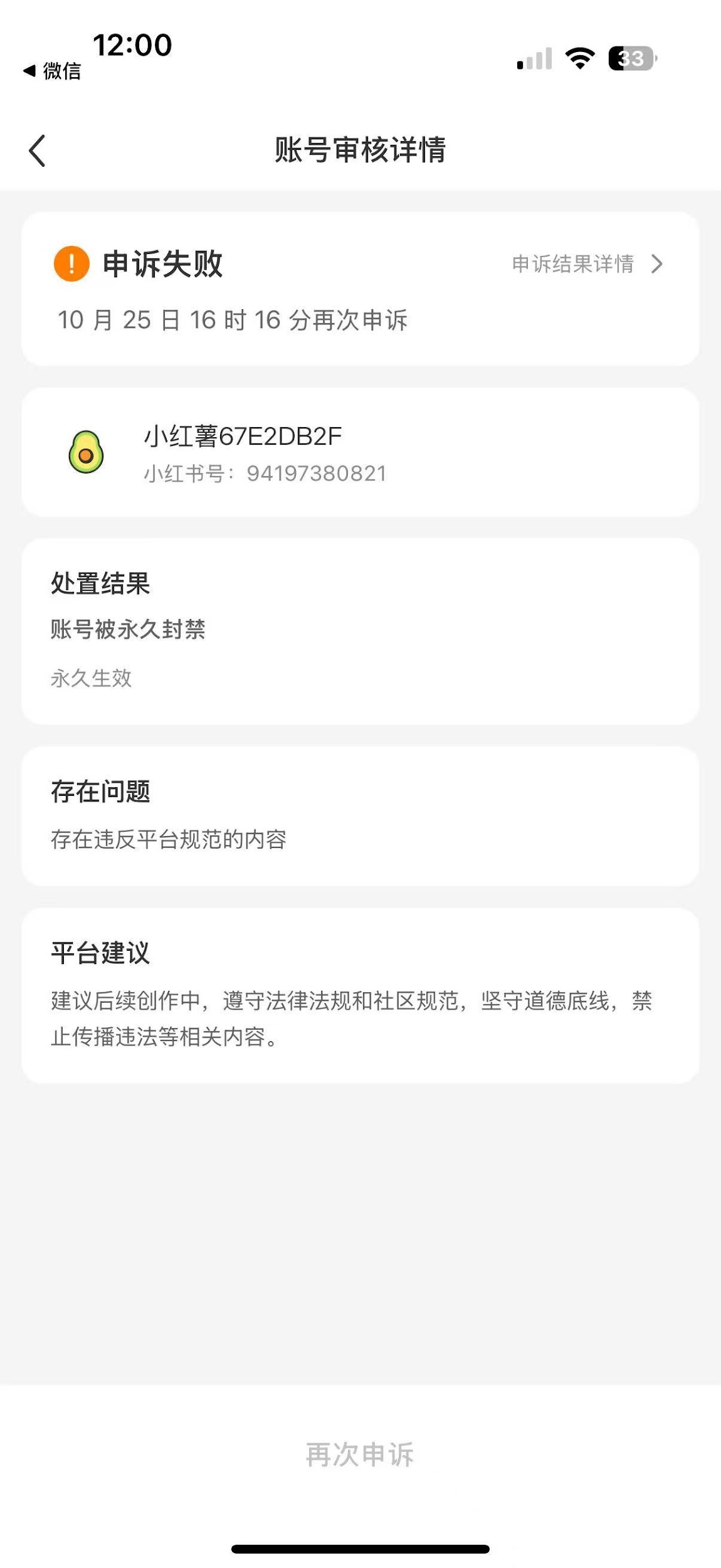This screenshot has height=1568, width=721.
Task: Open the 账号审核详情 title bar
Action: [360, 151]
